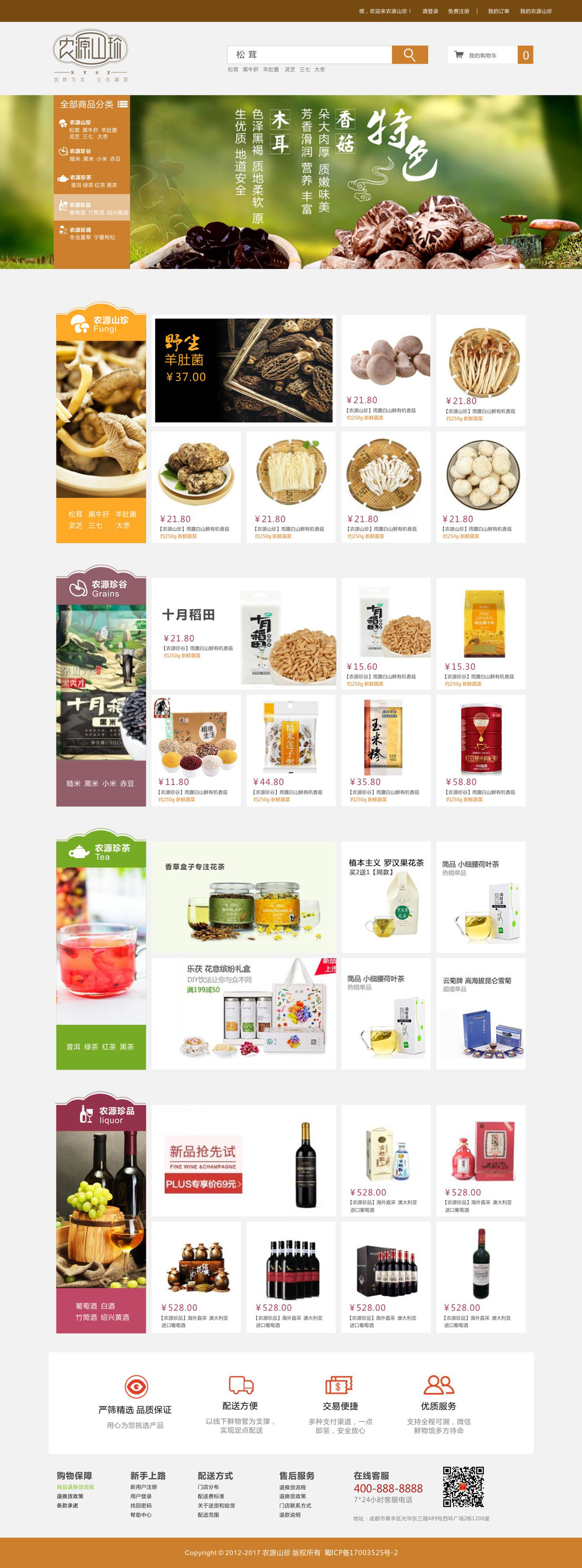Click the teapot icon for 农源珍茶 category
This screenshot has width=582, height=1568.
click(63, 179)
